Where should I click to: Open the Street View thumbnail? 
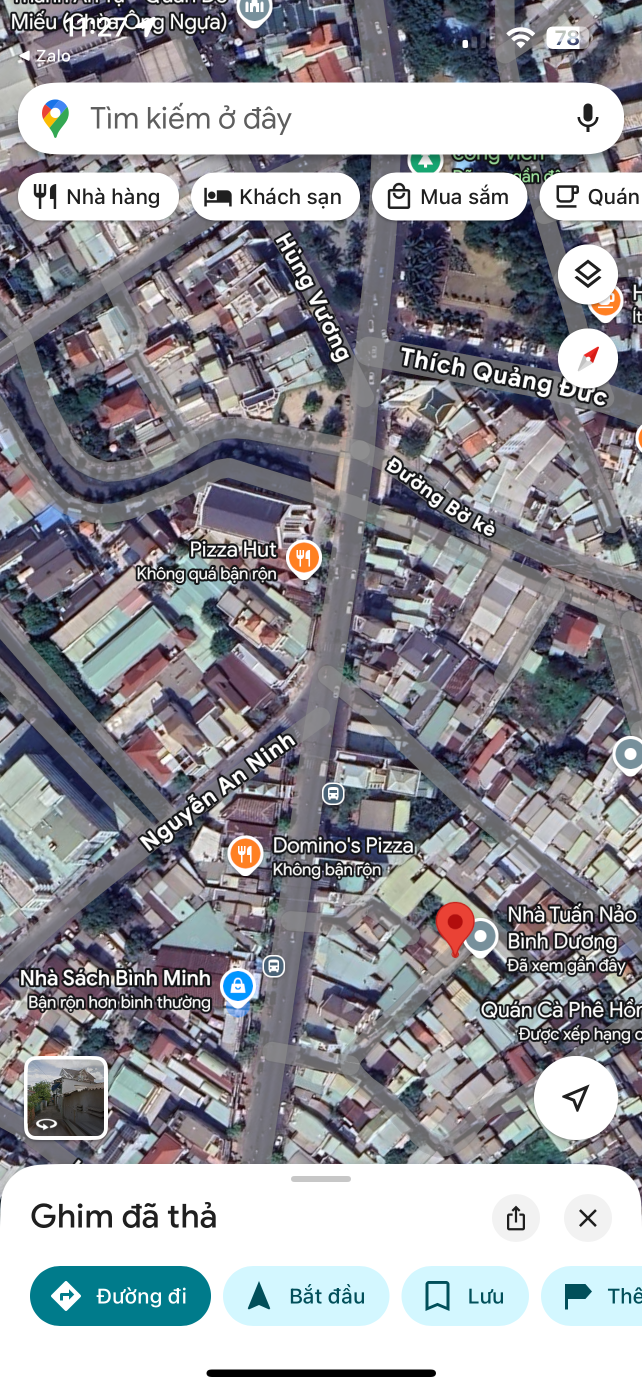(x=66, y=1098)
